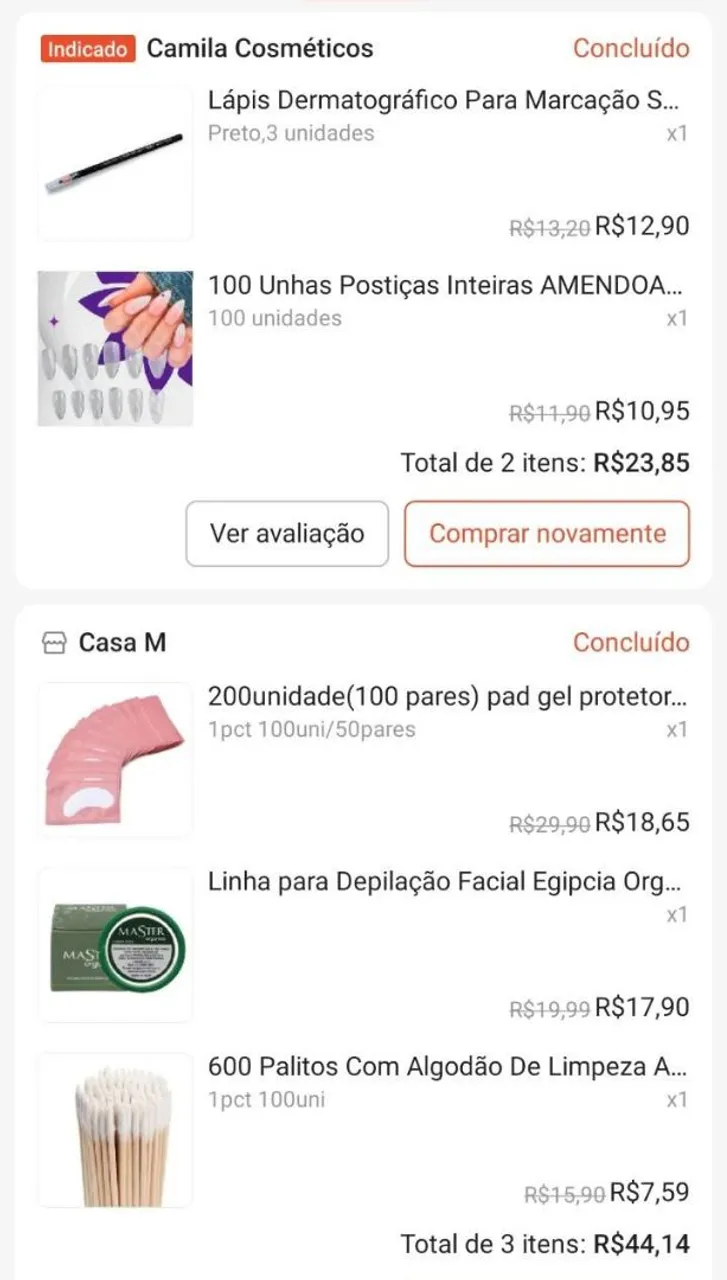Tap Comprar novamente for Camila Cosméticos order
727x1280 pixels.
(547, 533)
